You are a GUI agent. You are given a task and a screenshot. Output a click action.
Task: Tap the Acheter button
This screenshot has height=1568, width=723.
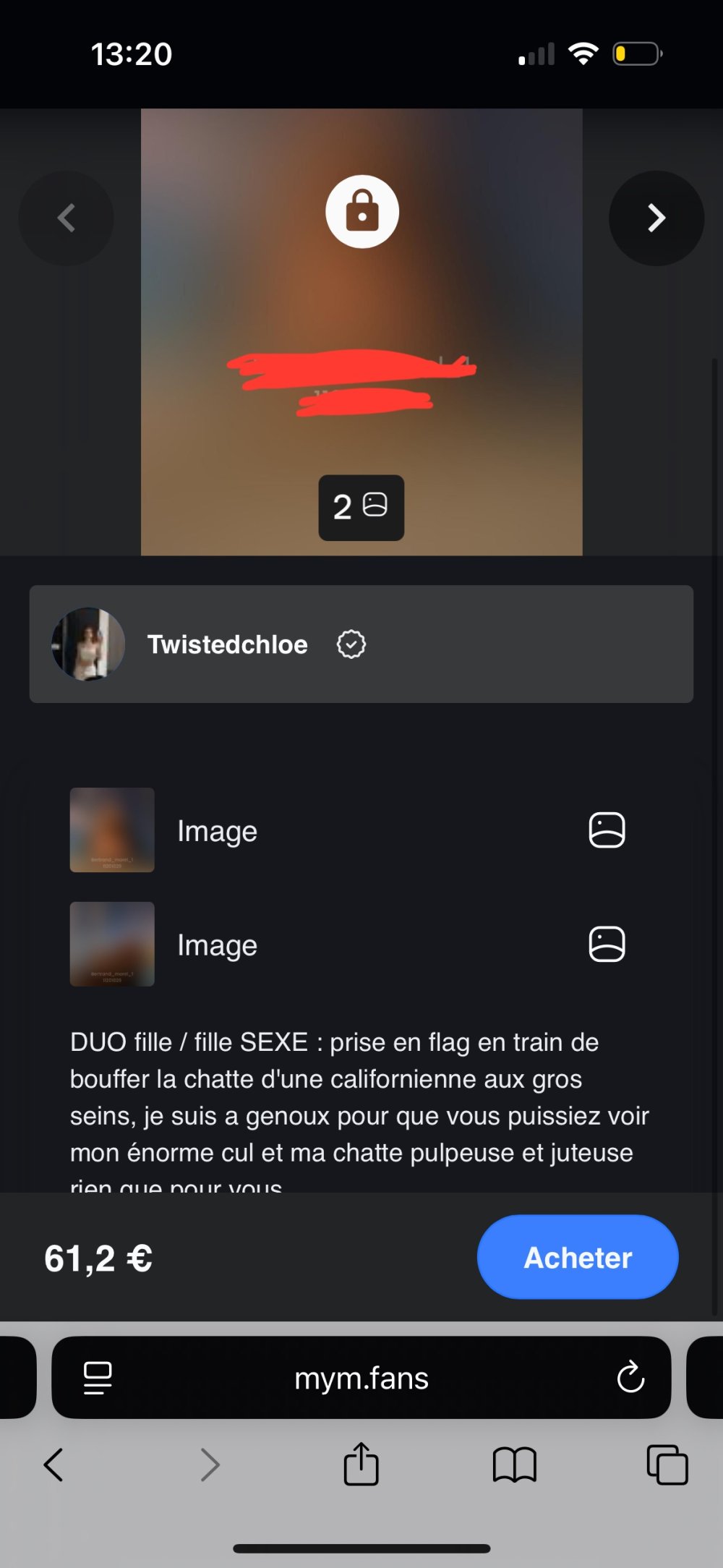point(577,1257)
